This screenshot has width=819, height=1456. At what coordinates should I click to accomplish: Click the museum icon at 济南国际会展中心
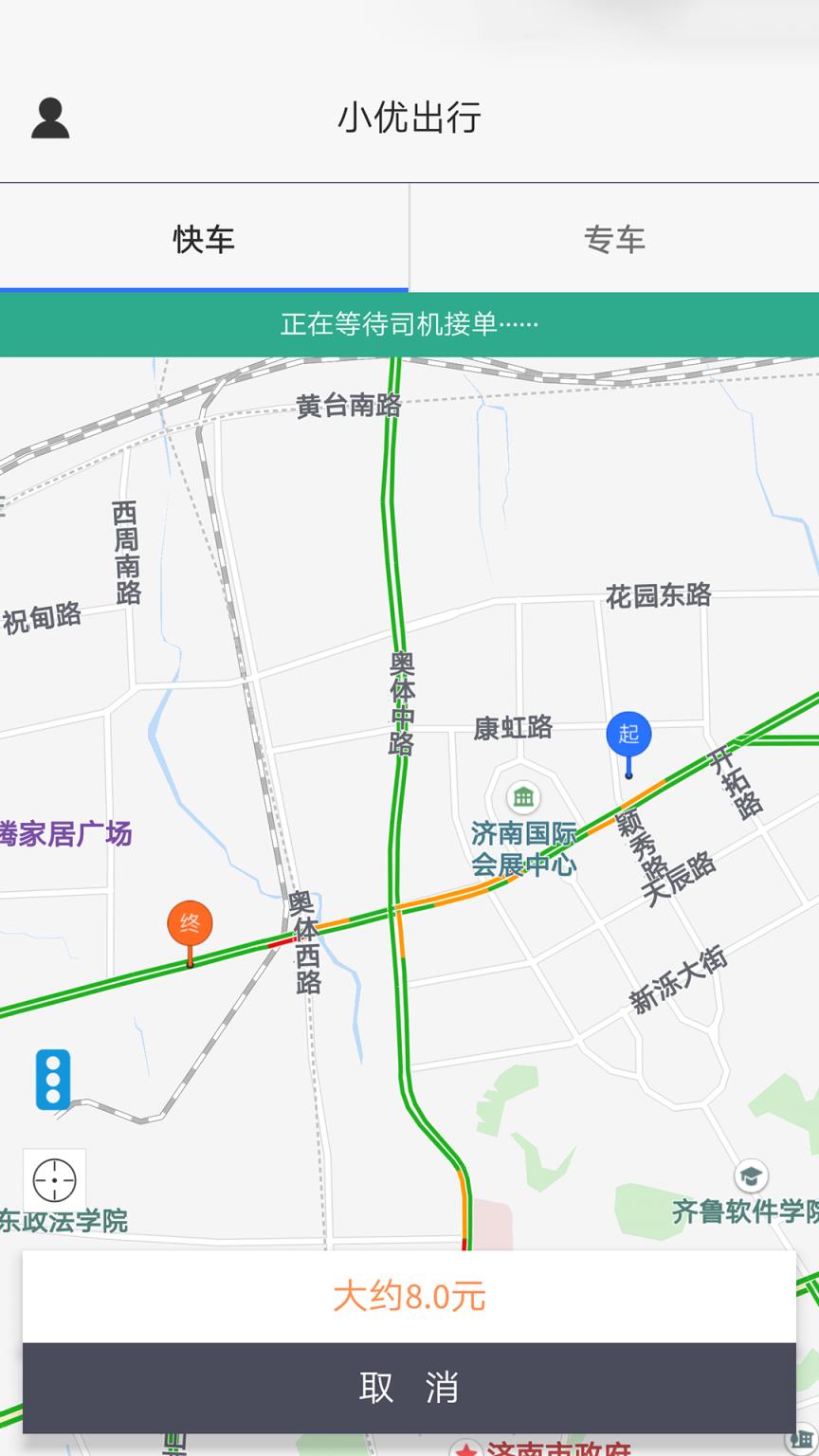click(x=522, y=797)
